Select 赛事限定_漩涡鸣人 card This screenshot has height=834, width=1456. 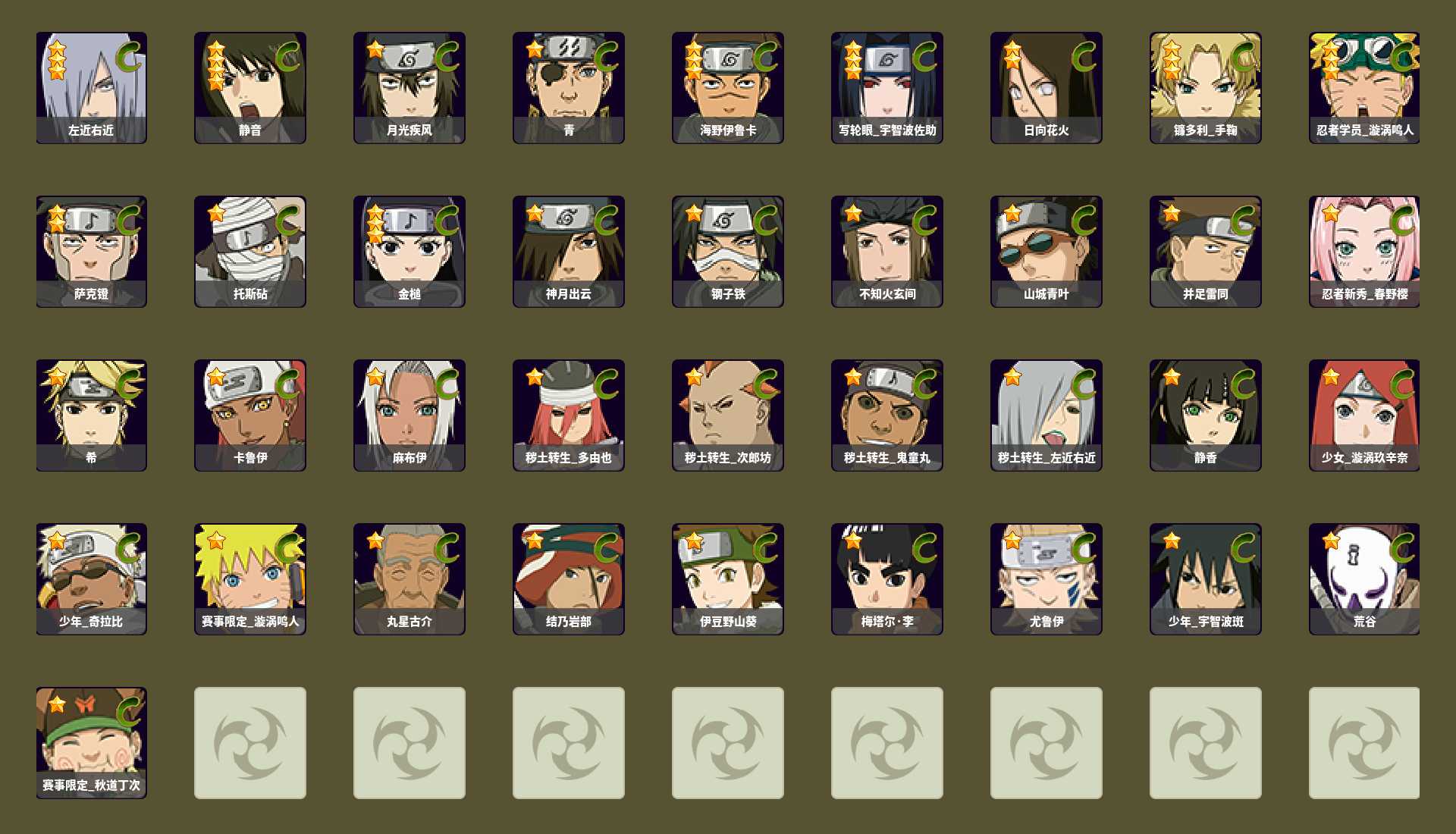coord(250,578)
